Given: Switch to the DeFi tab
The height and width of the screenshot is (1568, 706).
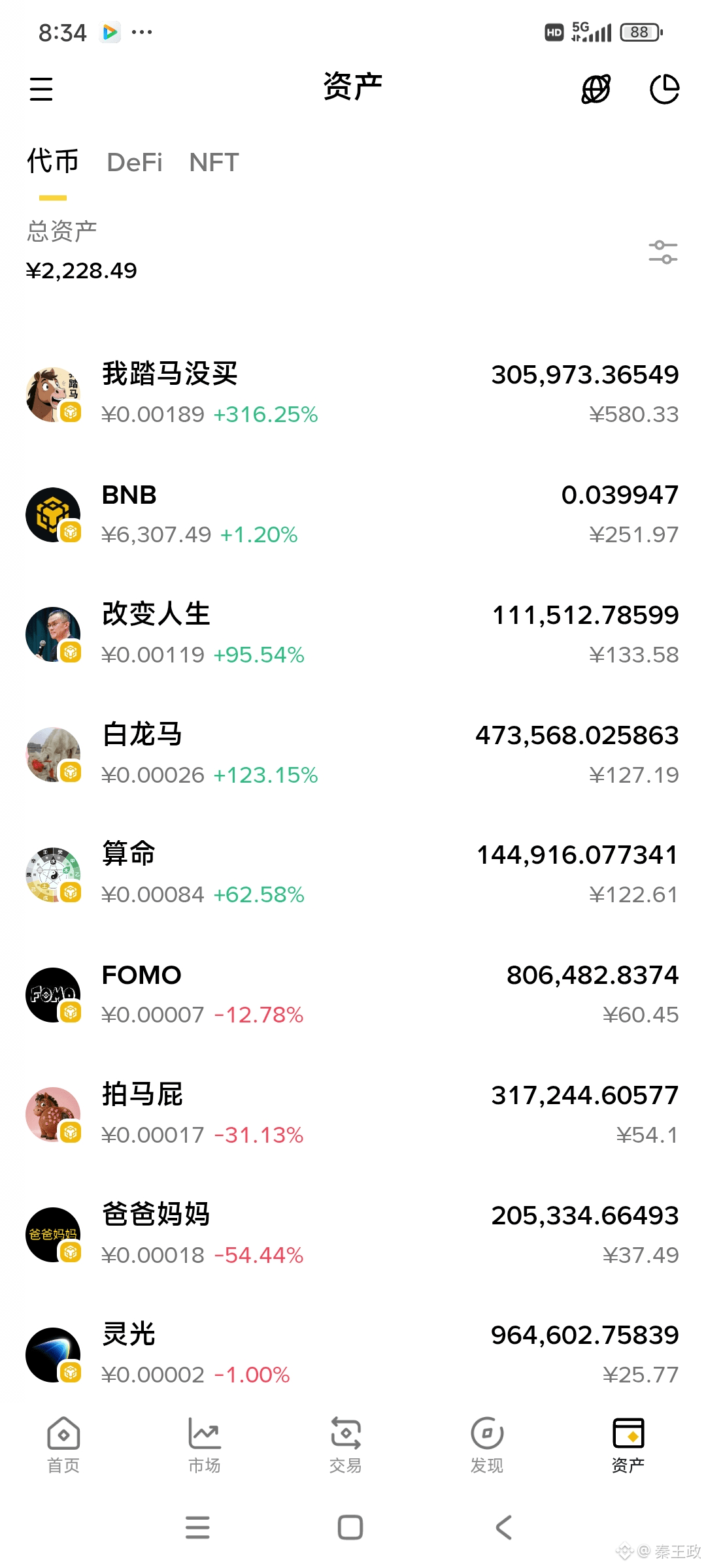Looking at the screenshot, I should [x=135, y=163].
